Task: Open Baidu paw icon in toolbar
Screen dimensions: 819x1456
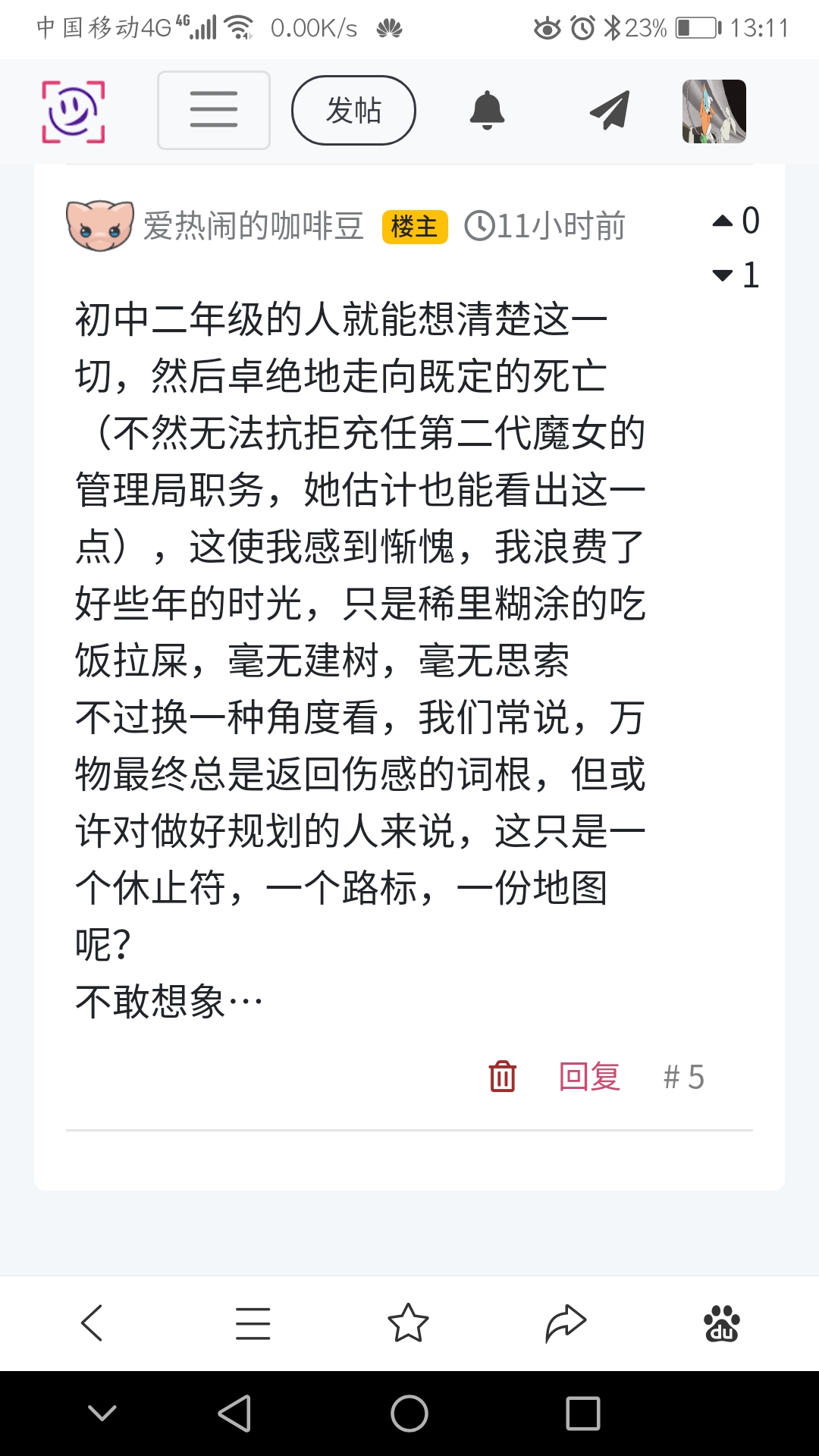Action: click(722, 1323)
